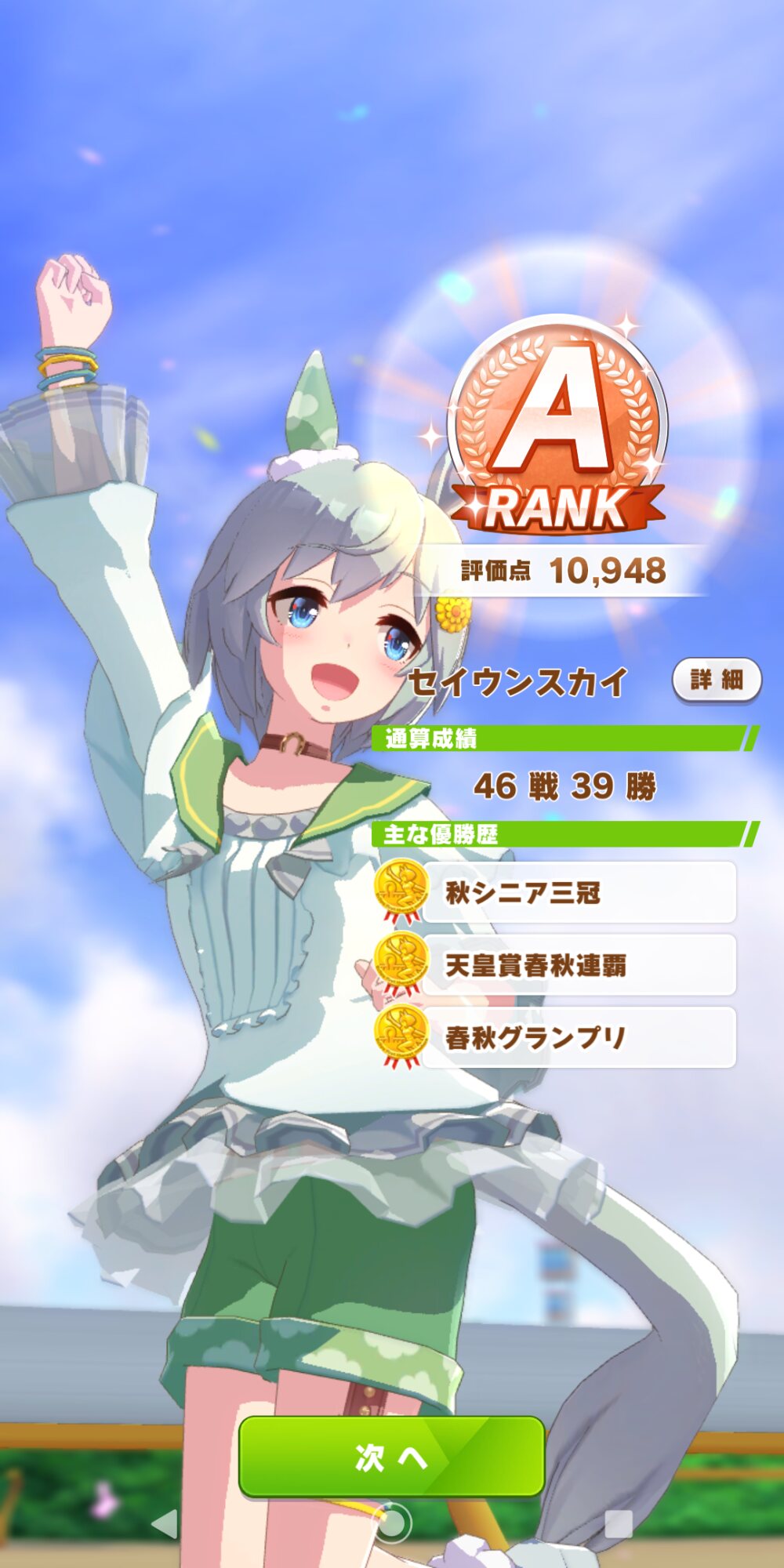Tap the system home circle

coord(392,1523)
